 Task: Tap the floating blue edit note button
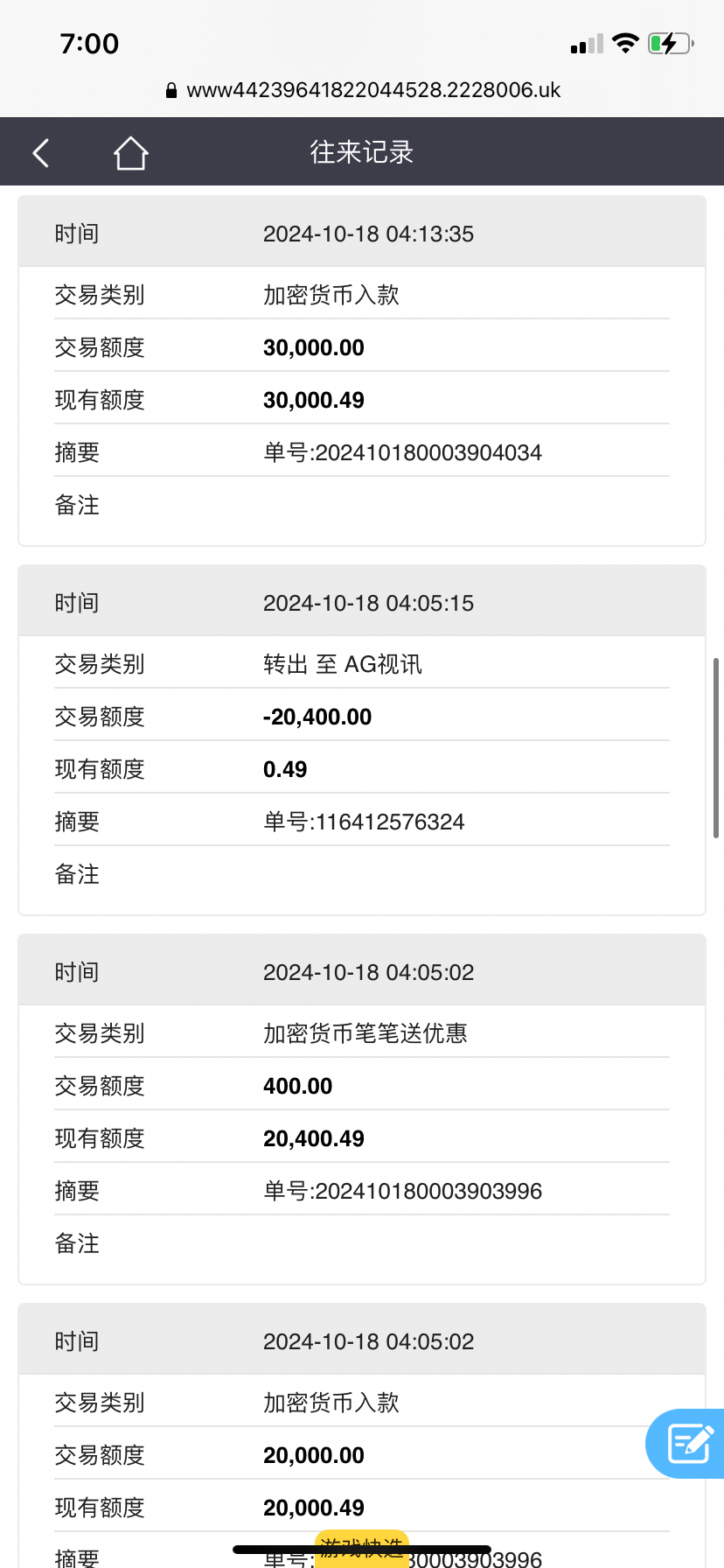tap(688, 1444)
